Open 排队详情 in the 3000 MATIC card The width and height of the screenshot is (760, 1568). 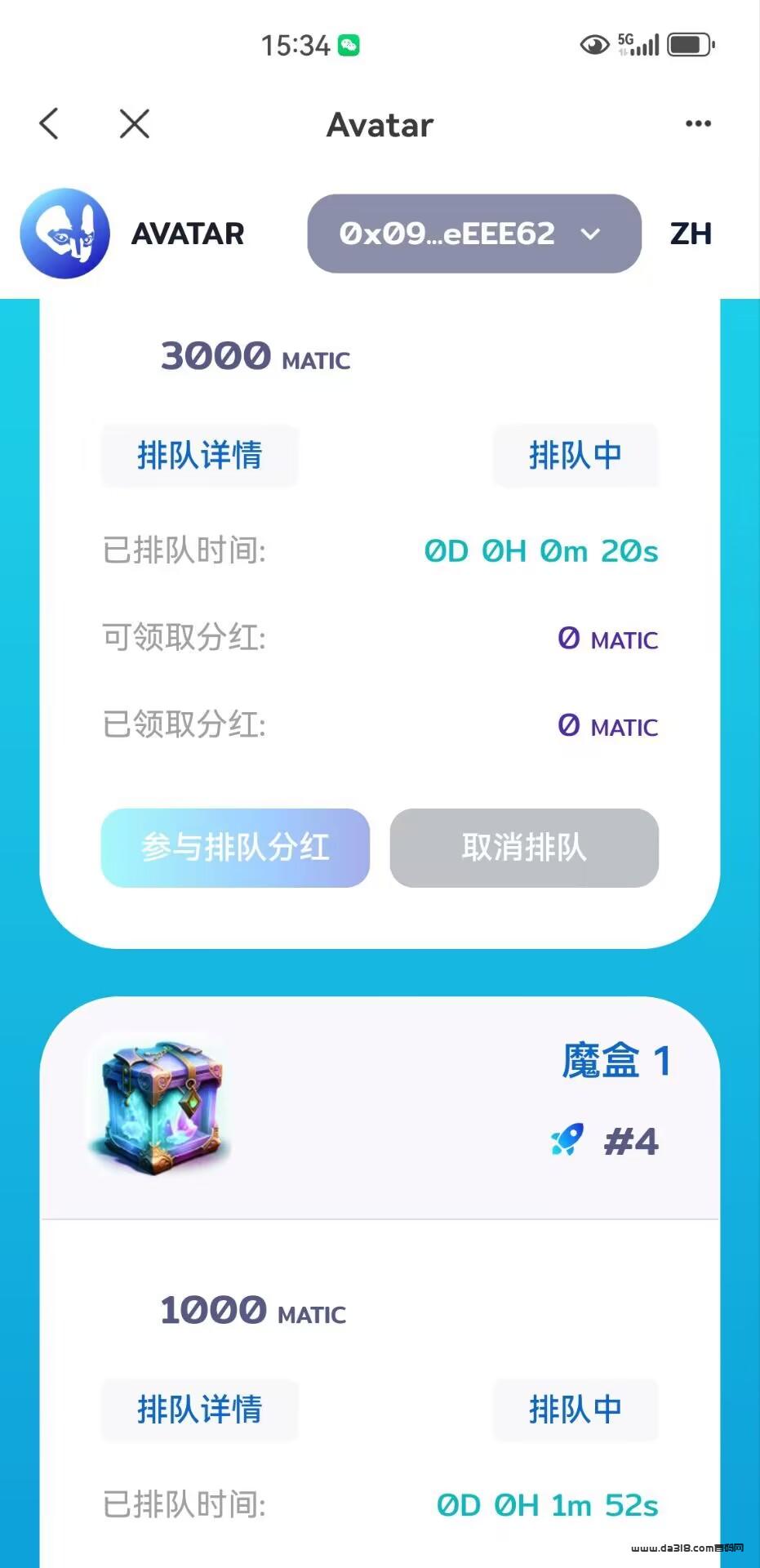pos(200,456)
